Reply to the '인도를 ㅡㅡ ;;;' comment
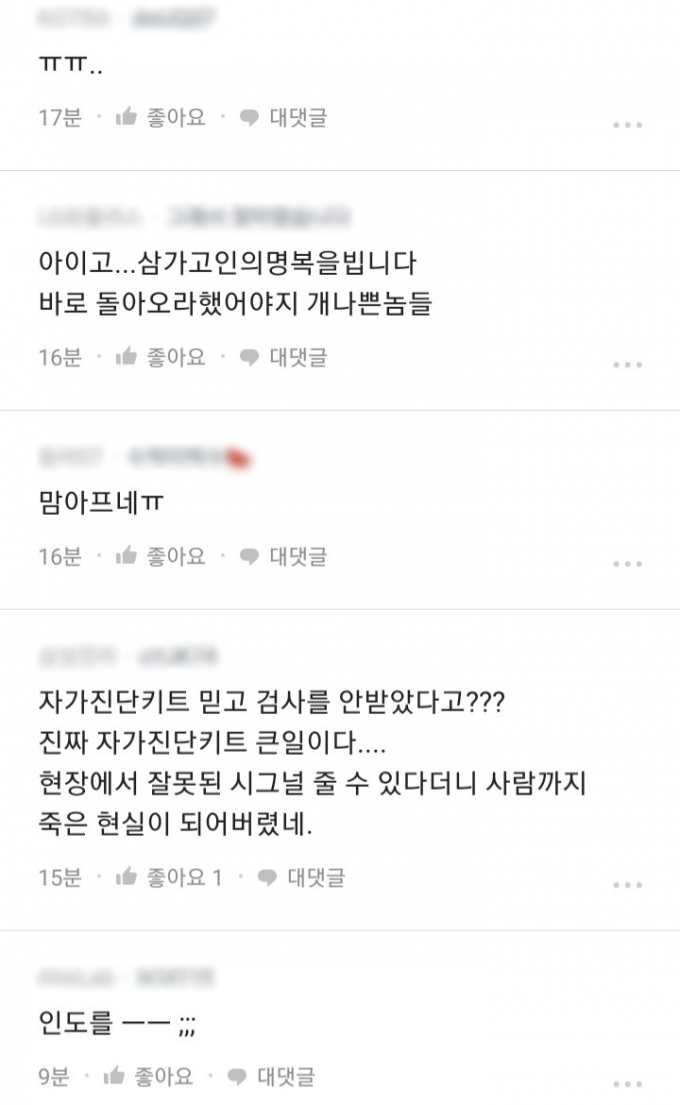The height and width of the screenshot is (1105, 680). (272, 1076)
